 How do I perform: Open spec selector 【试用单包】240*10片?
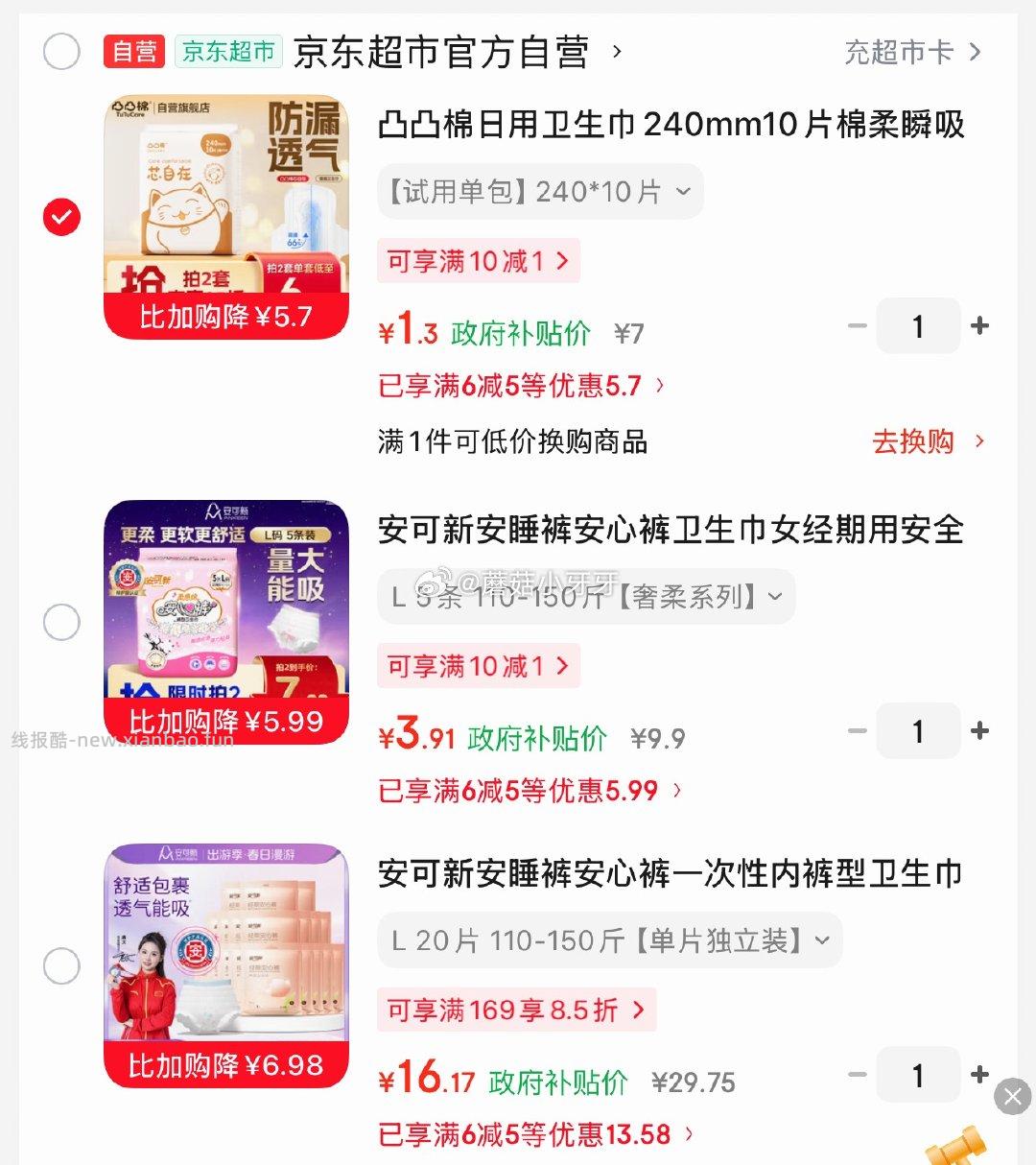[540, 191]
